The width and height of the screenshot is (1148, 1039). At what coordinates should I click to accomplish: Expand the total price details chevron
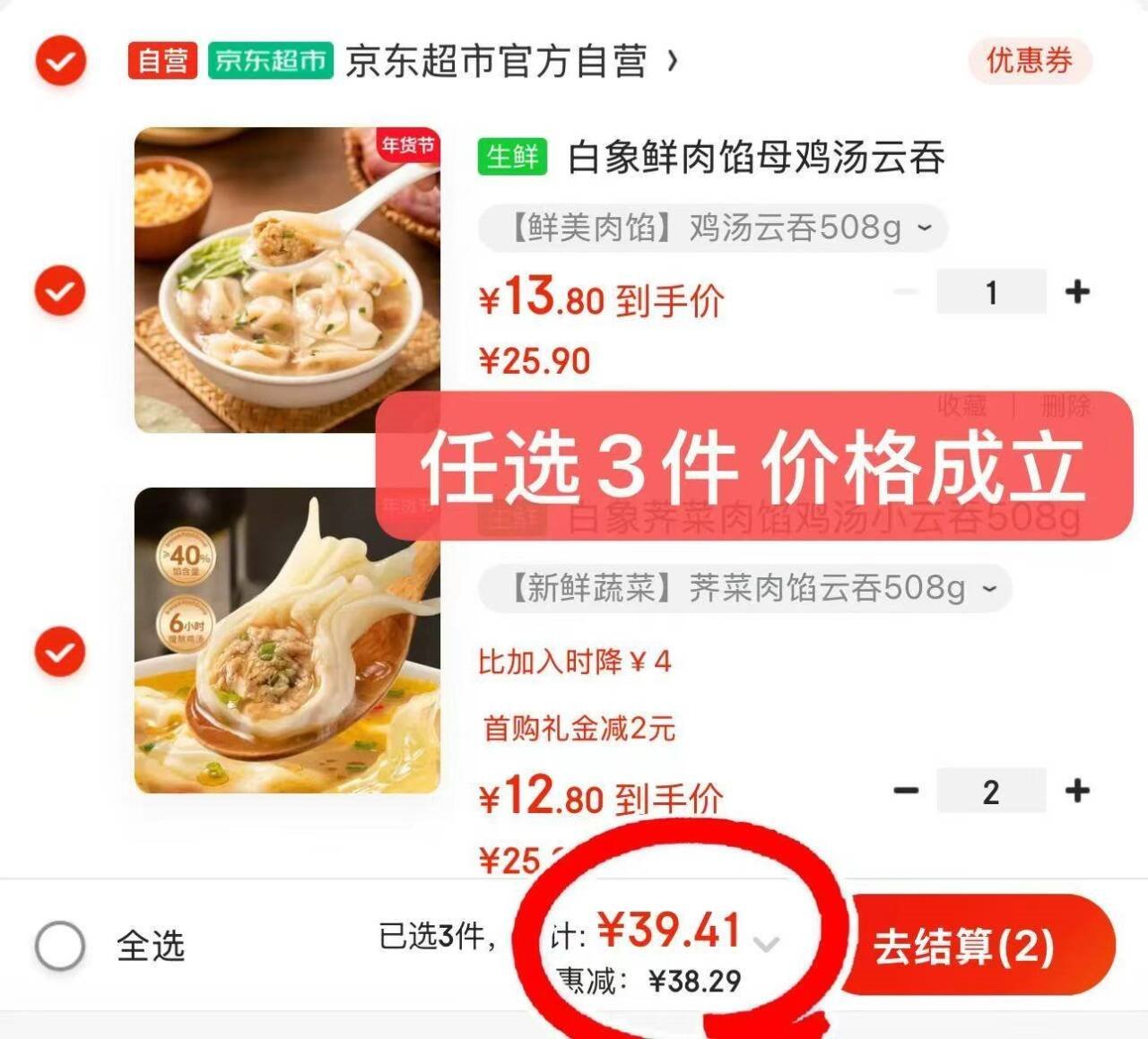pos(766,943)
